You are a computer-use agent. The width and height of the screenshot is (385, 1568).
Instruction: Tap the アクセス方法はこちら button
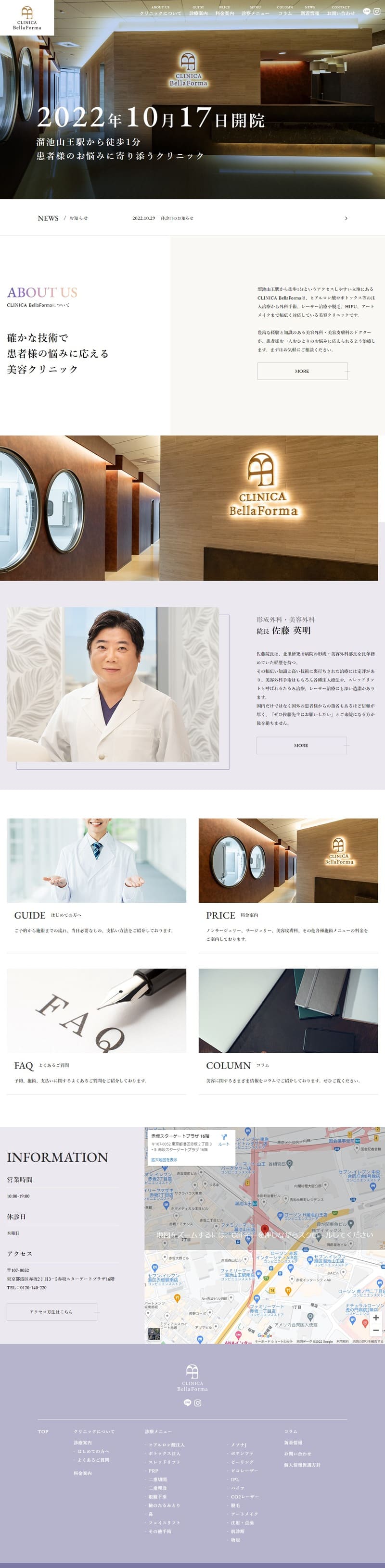point(52,1312)
